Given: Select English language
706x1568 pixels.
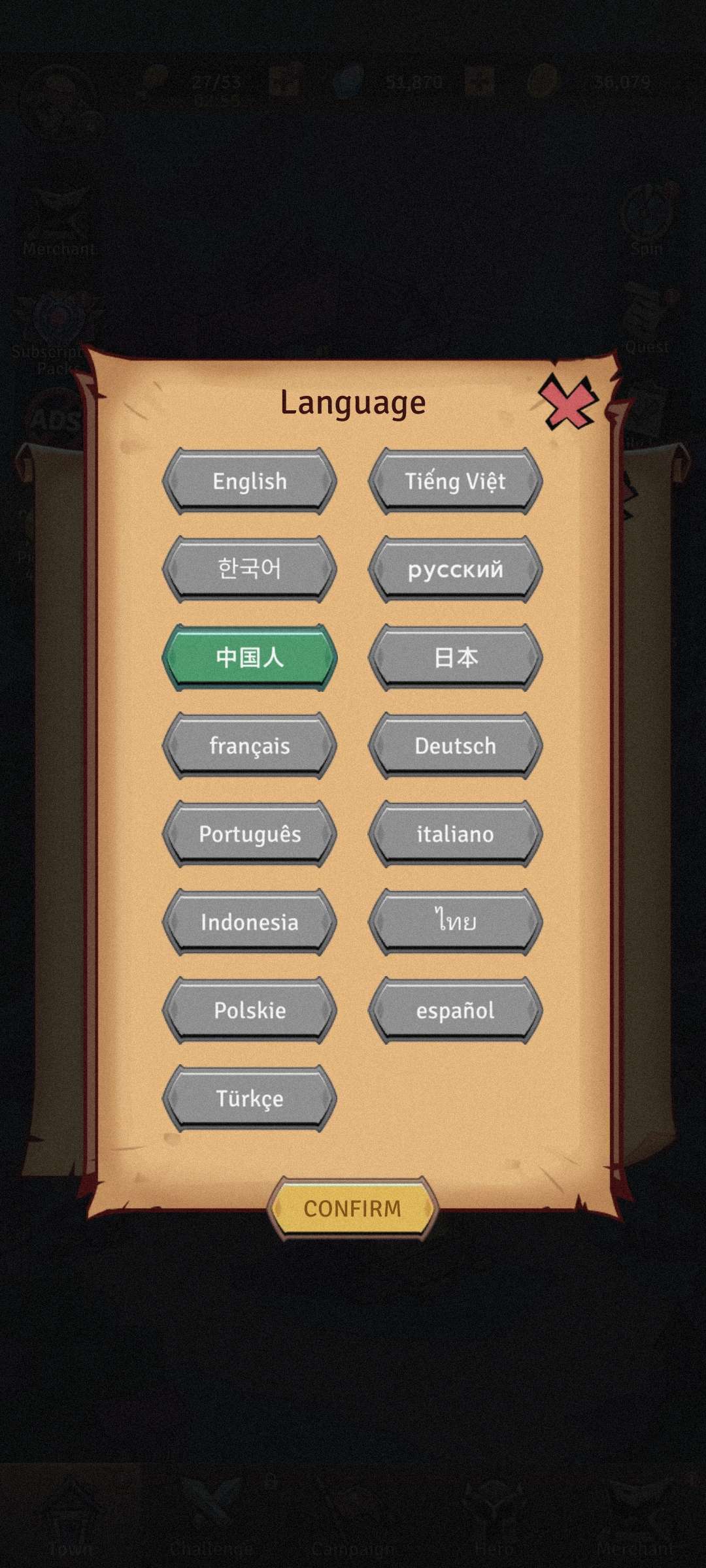Looking at the screenshot, I should coord(250,481).
